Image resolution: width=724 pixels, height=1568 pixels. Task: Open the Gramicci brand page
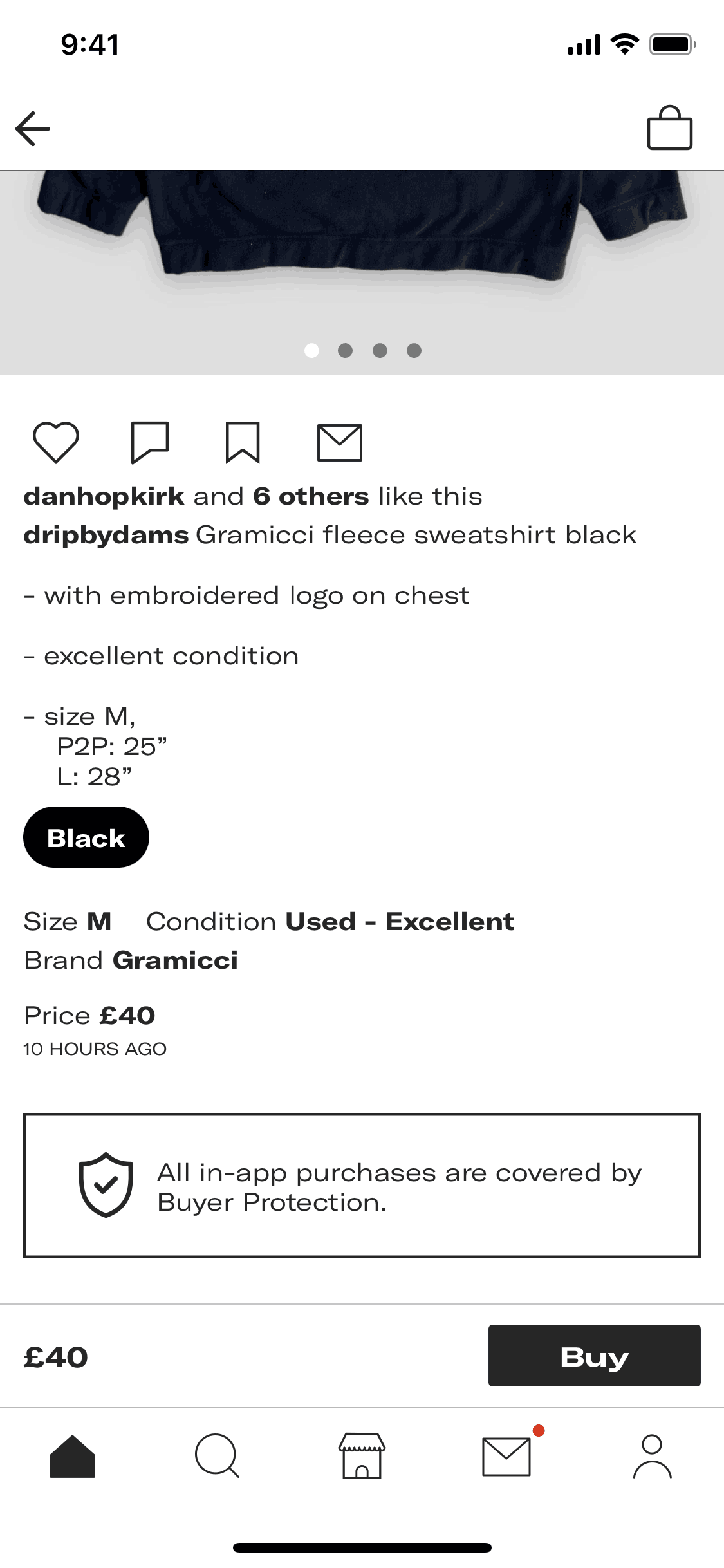(x=175, y=960)
